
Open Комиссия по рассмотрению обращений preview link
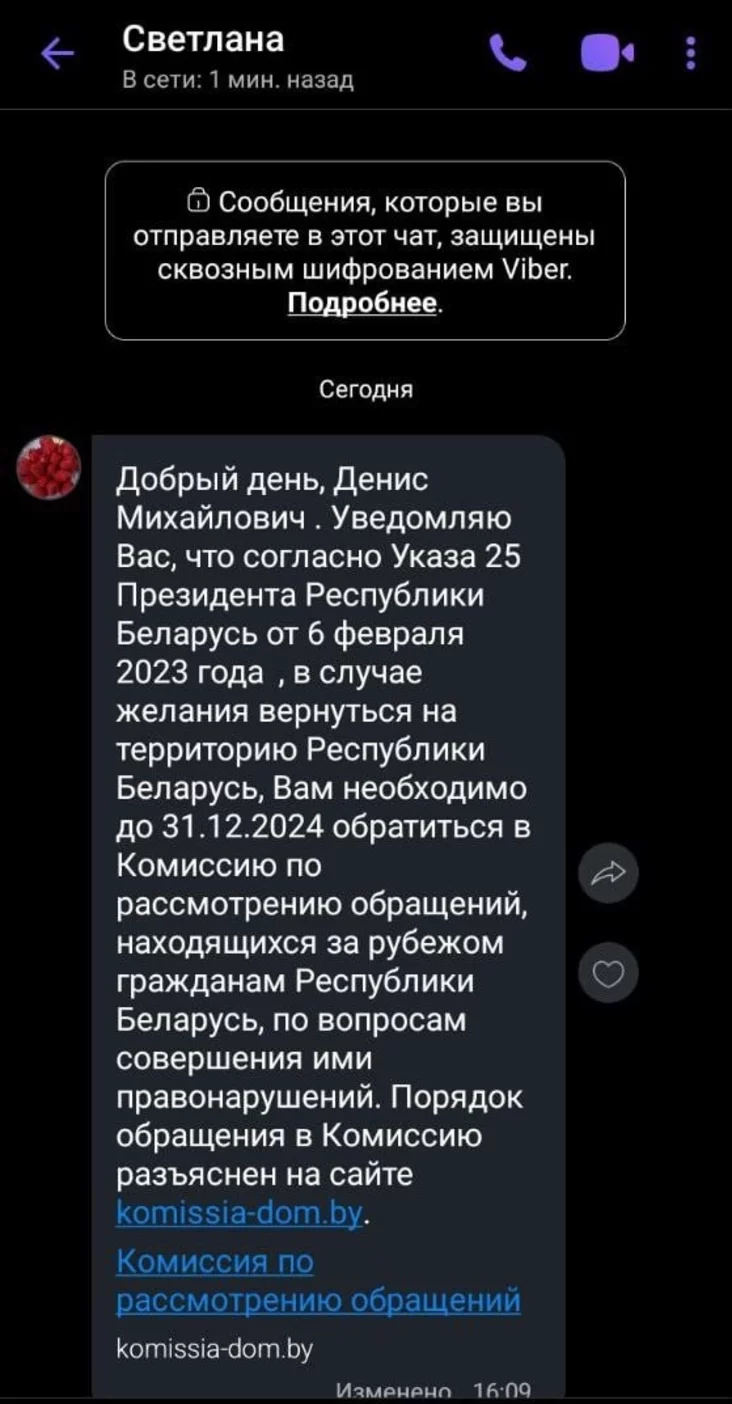pos(318,1281)
